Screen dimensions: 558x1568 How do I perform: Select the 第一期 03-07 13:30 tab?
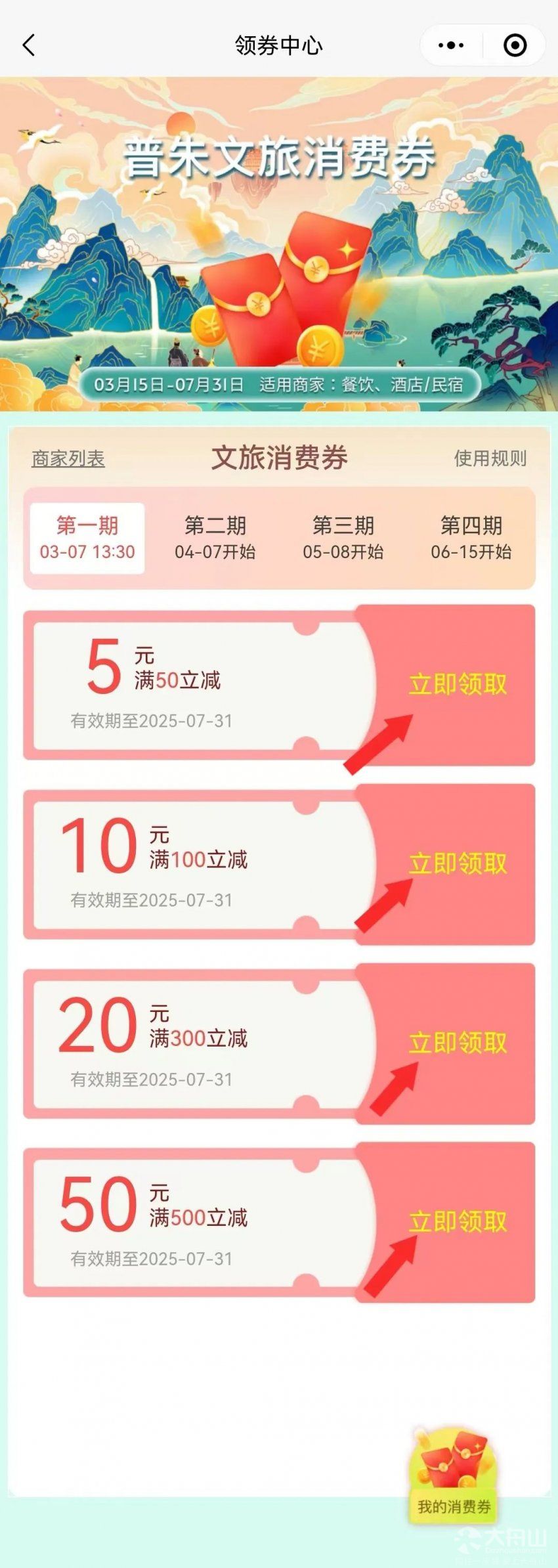click(87, 538)
